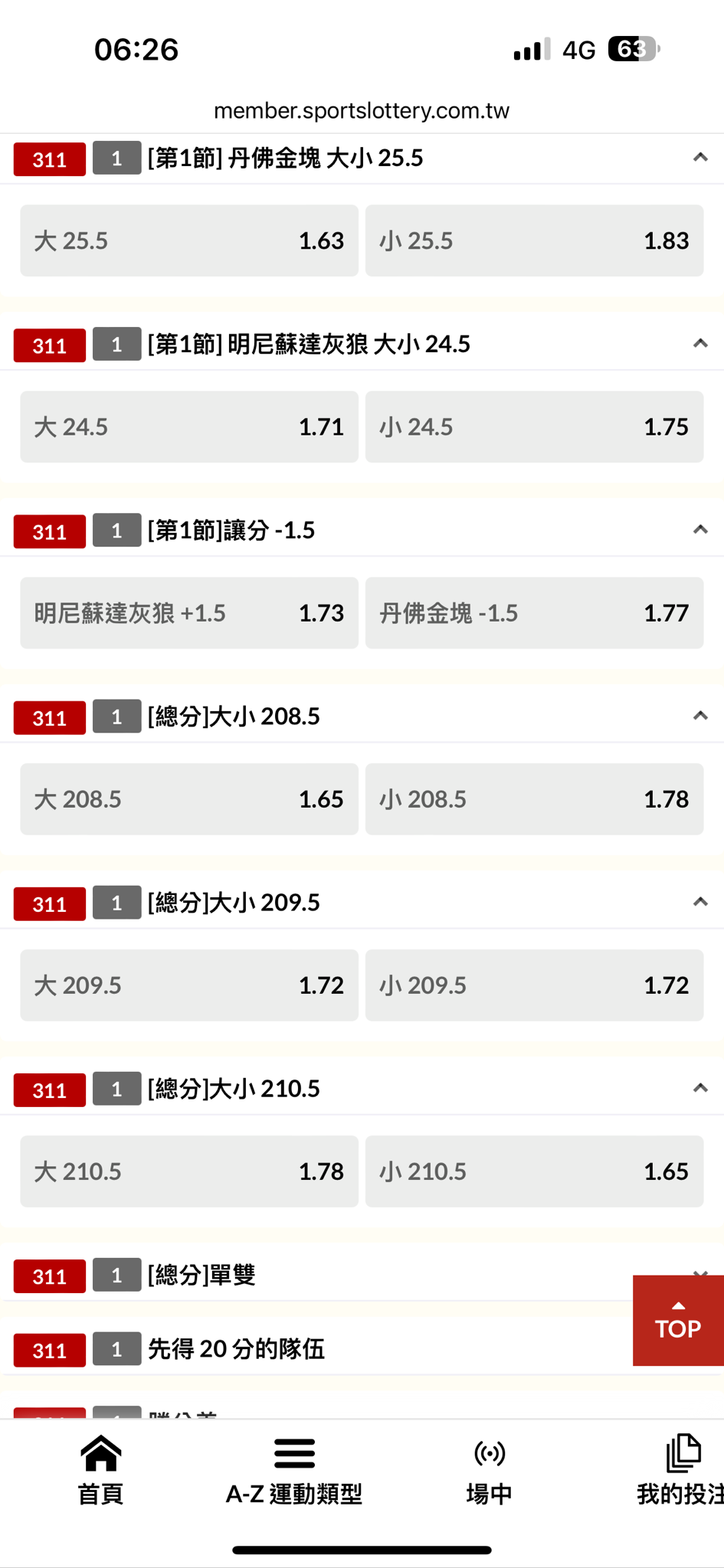The image size is (724, 1568).
Task: Choose 小 25.5 at odds 1.83
Action: point(534,240)
